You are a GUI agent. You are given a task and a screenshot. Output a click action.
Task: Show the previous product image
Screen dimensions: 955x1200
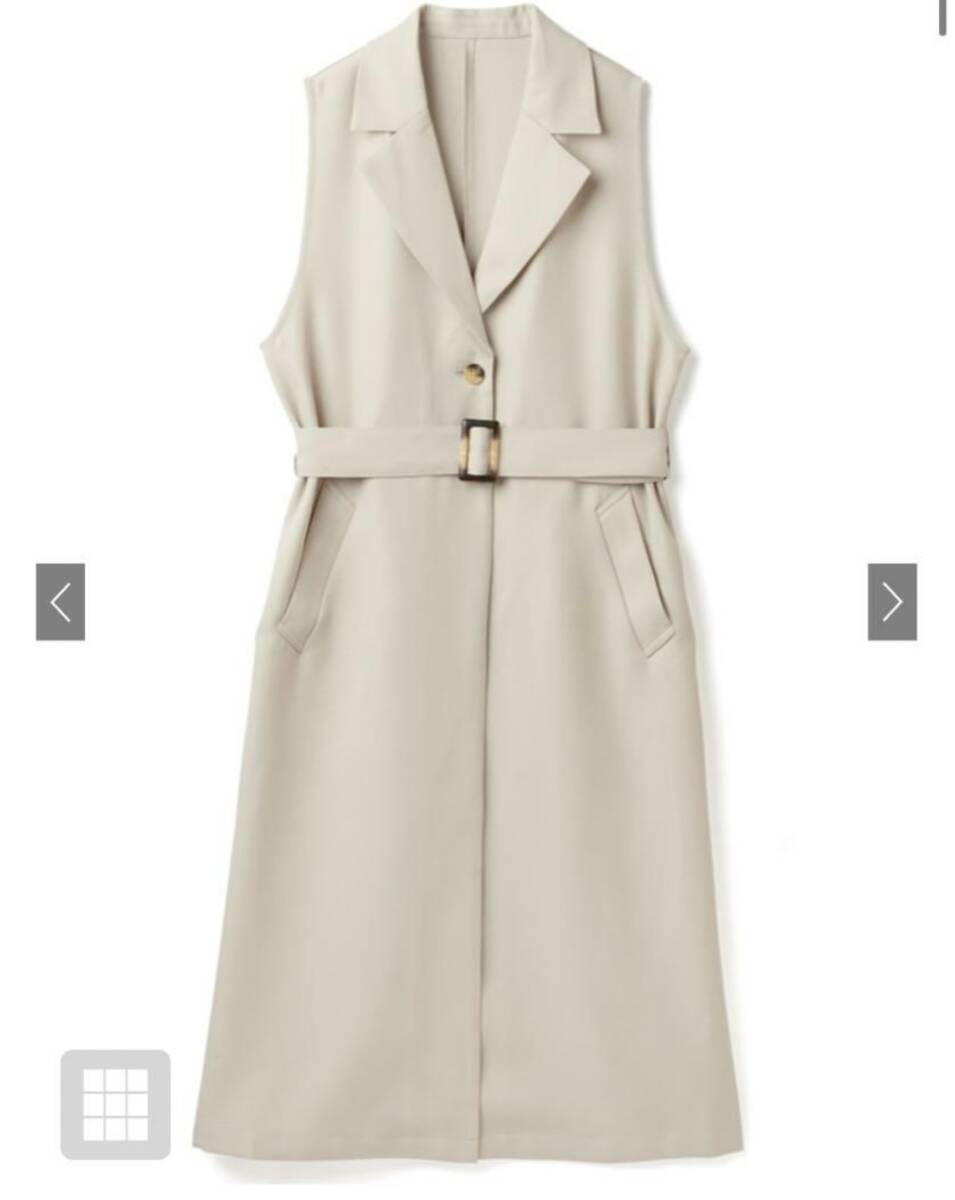click(60, 602)
